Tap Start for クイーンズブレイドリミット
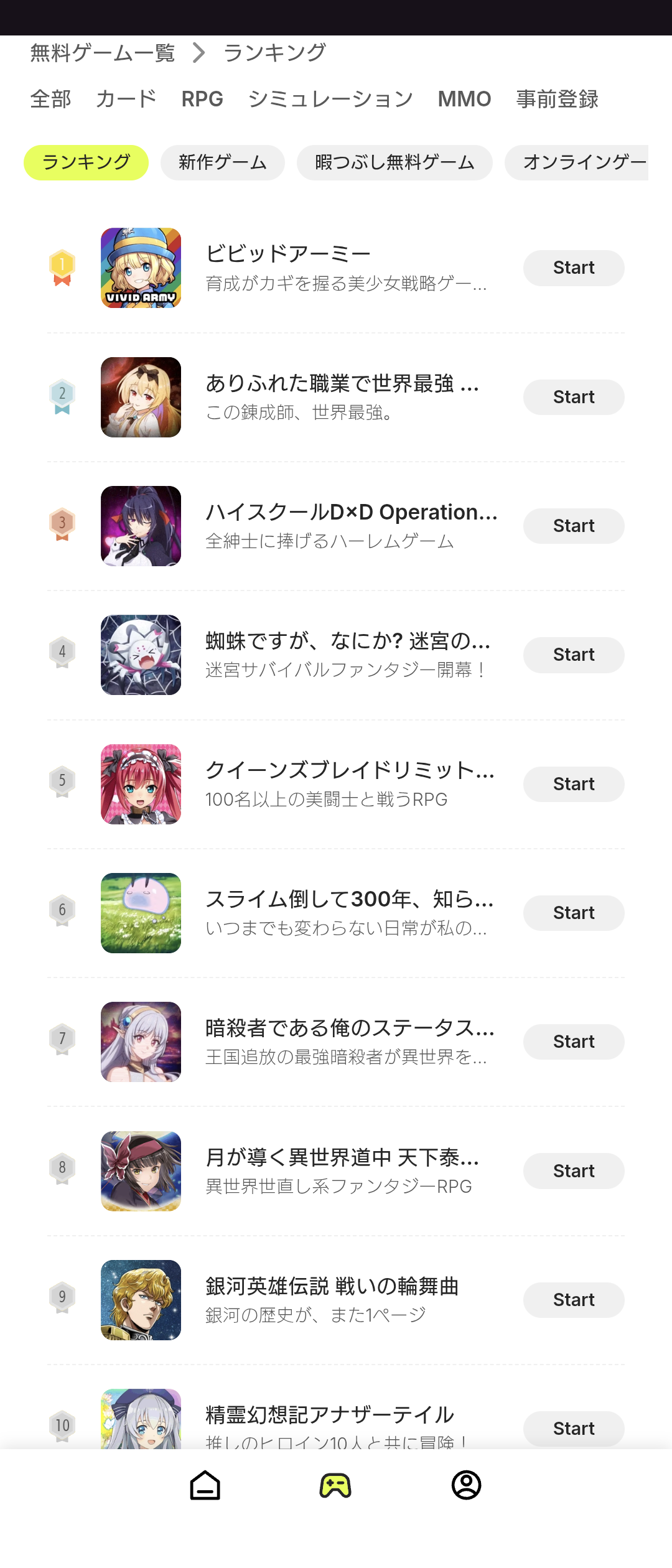672x1568 pixels. click(x=574, y=784)
